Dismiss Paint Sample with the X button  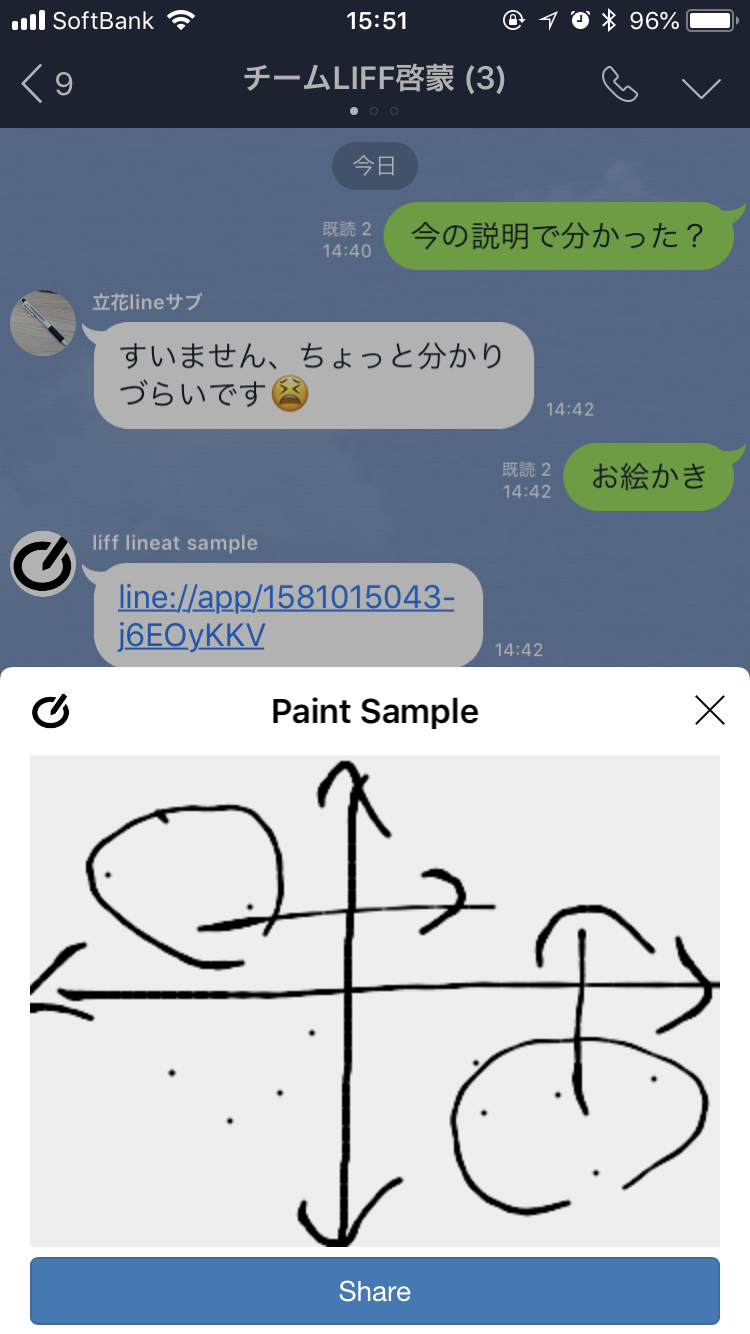point(710,710)
